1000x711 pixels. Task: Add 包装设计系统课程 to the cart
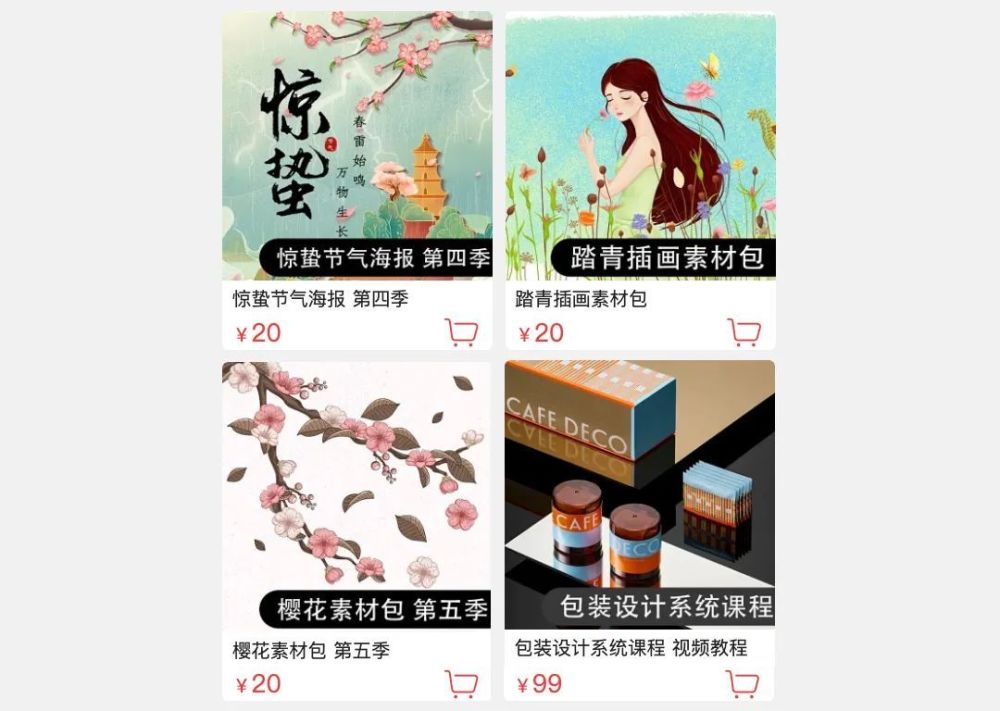pyautogui.click(x=743, y=684)
